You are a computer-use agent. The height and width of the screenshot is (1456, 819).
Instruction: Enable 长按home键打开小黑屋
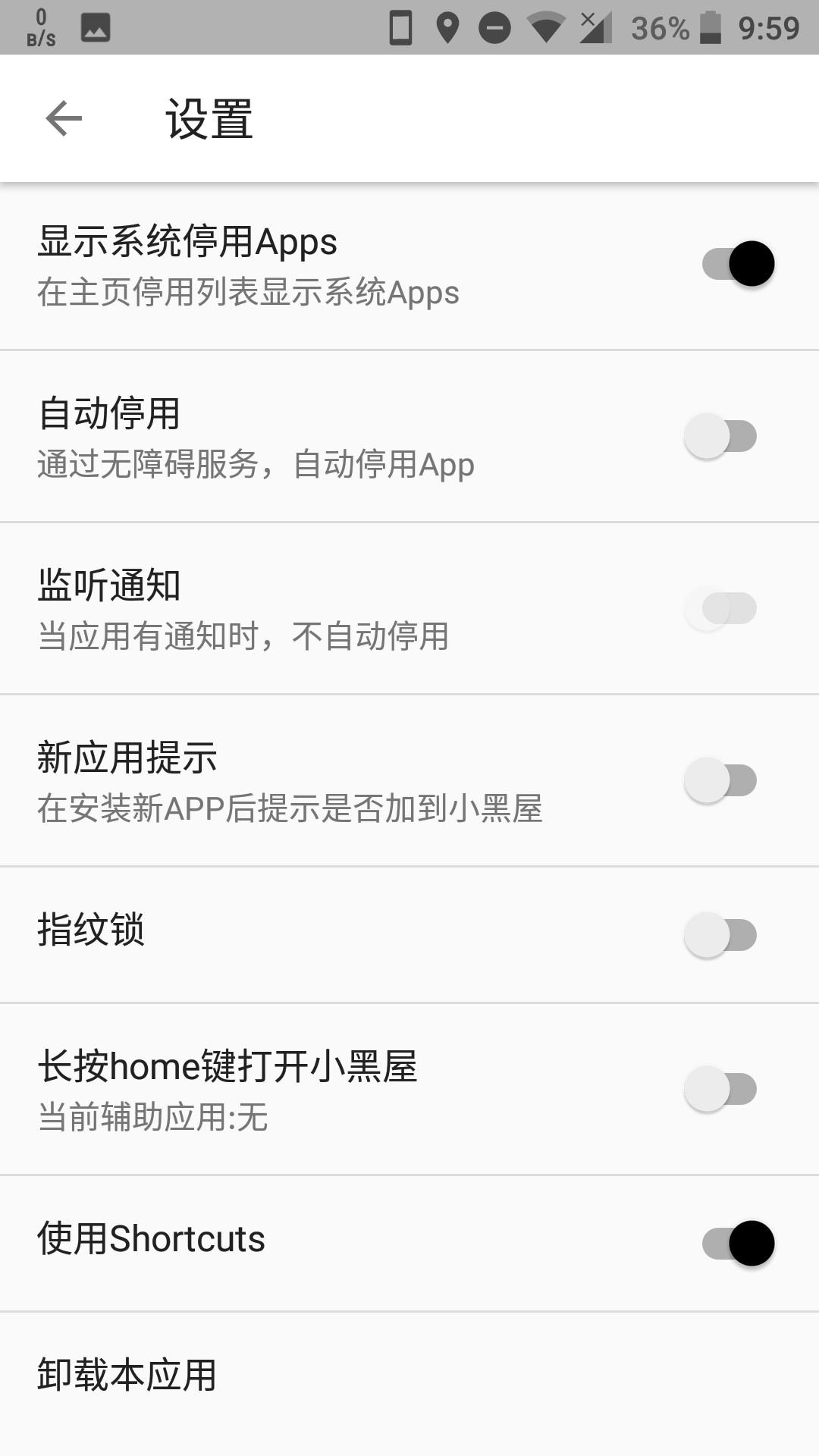click(720, 1087)
